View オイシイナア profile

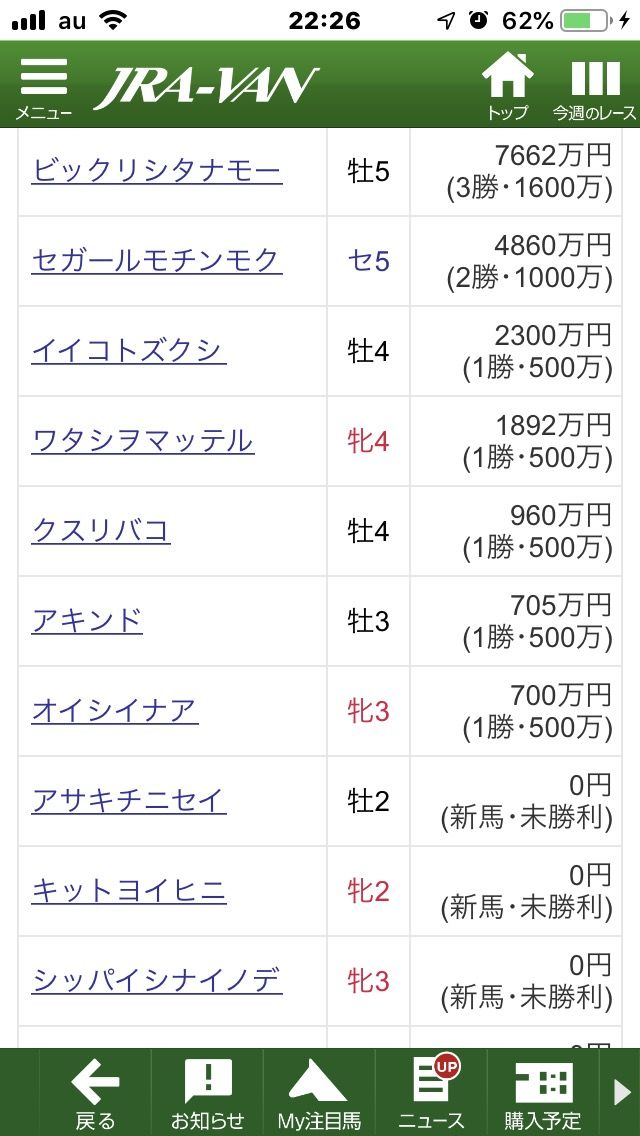(115, 711)
